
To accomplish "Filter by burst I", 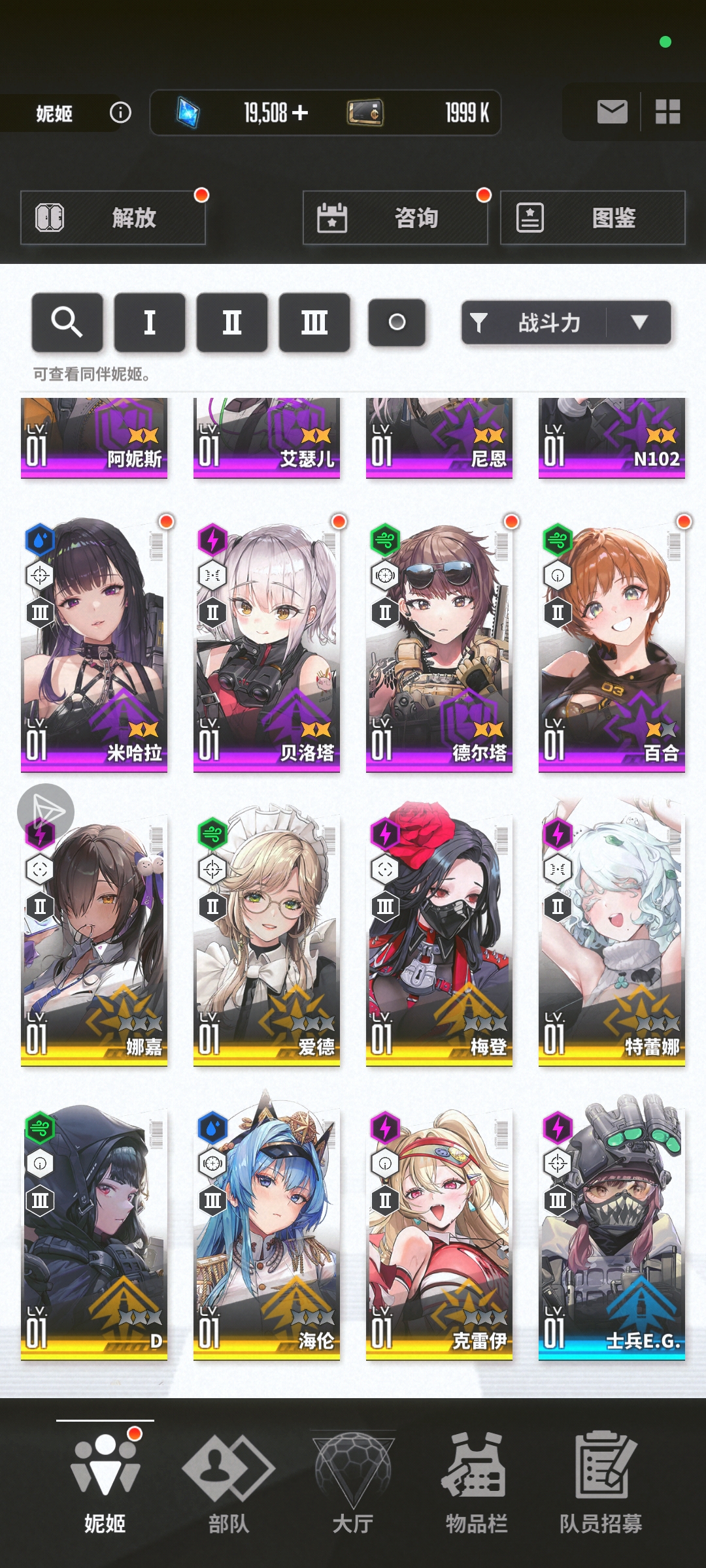I will pyautogui.click(x=150, y=322).
